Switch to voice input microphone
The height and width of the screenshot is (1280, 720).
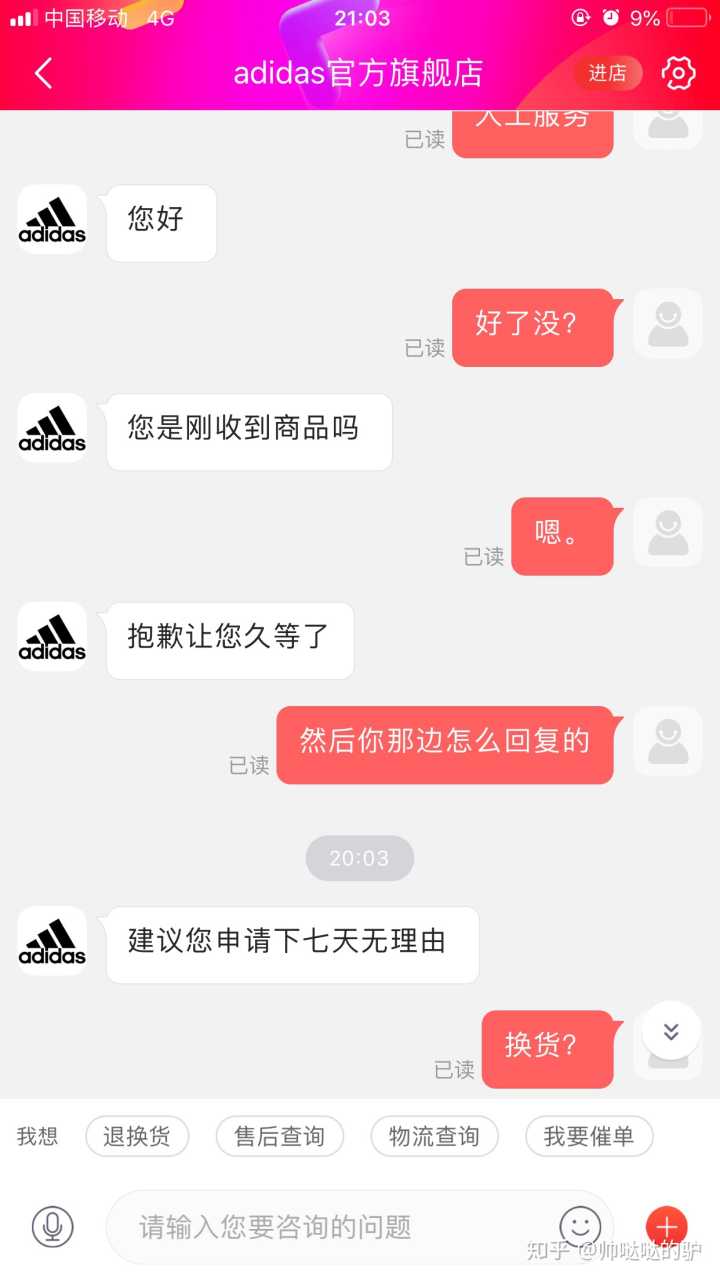pos(52,1226)
